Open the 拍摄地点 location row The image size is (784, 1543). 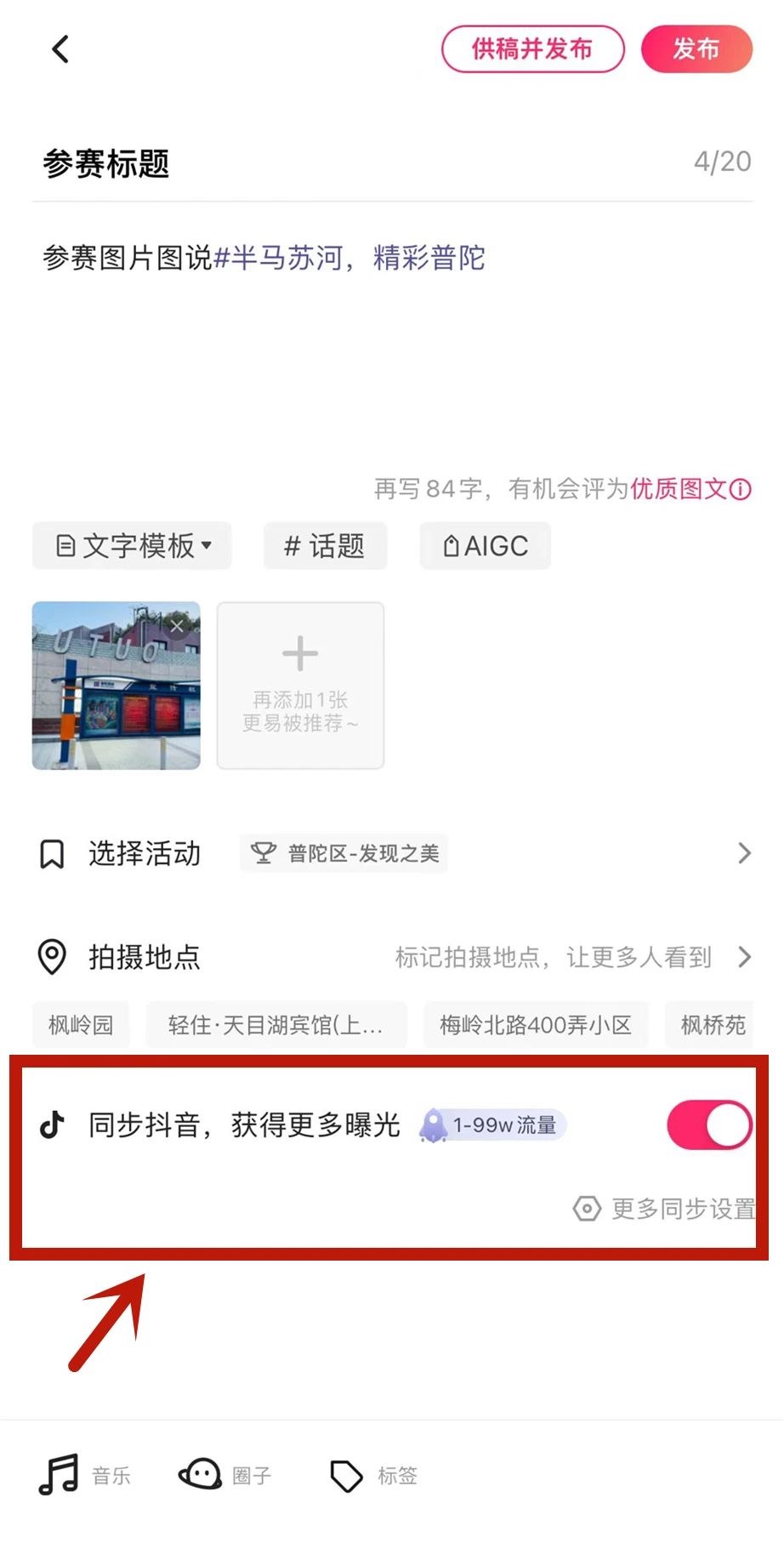pyautogui.click(x=391, y=957)
